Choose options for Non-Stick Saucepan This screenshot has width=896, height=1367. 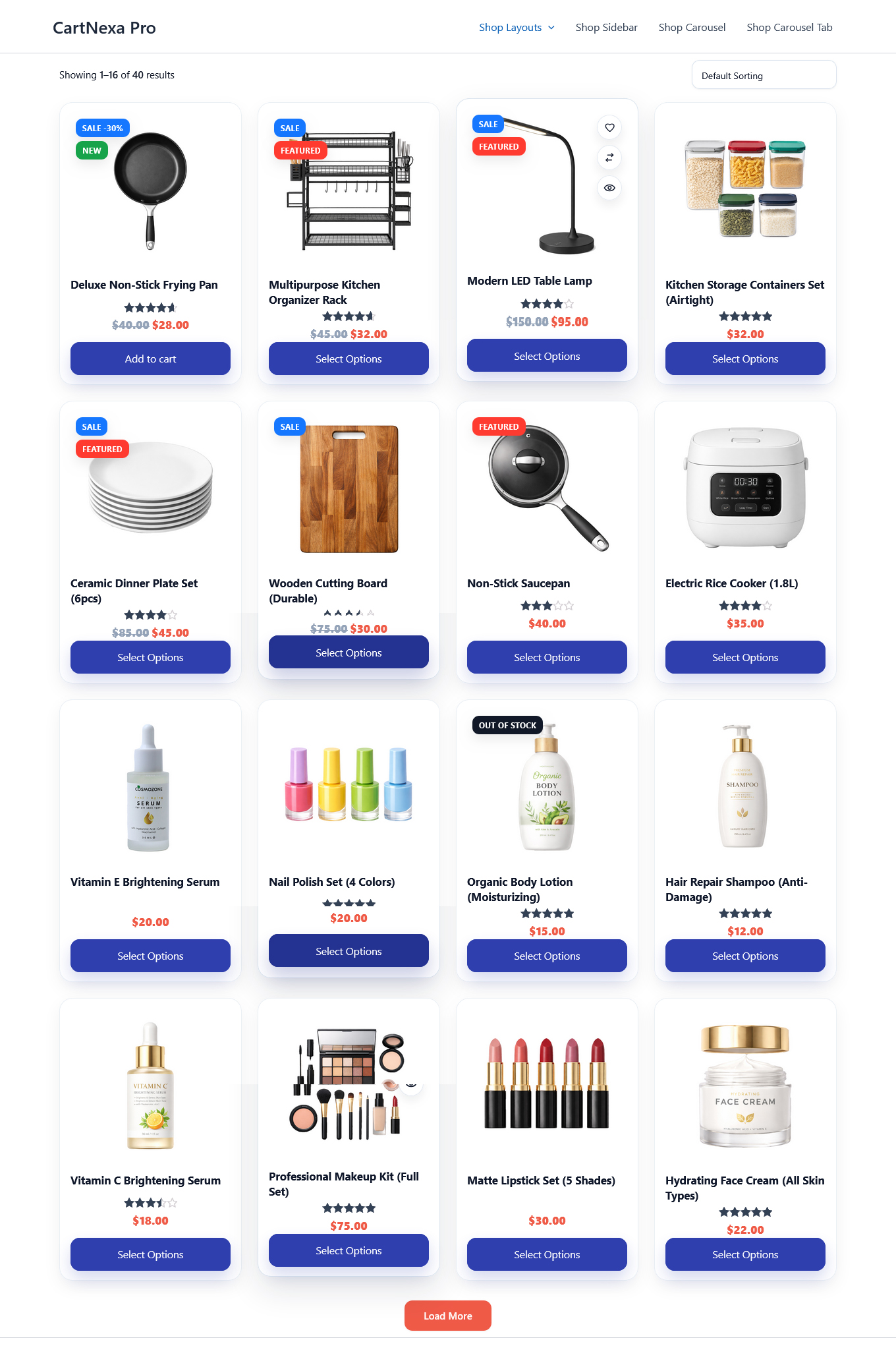[547, 657]
